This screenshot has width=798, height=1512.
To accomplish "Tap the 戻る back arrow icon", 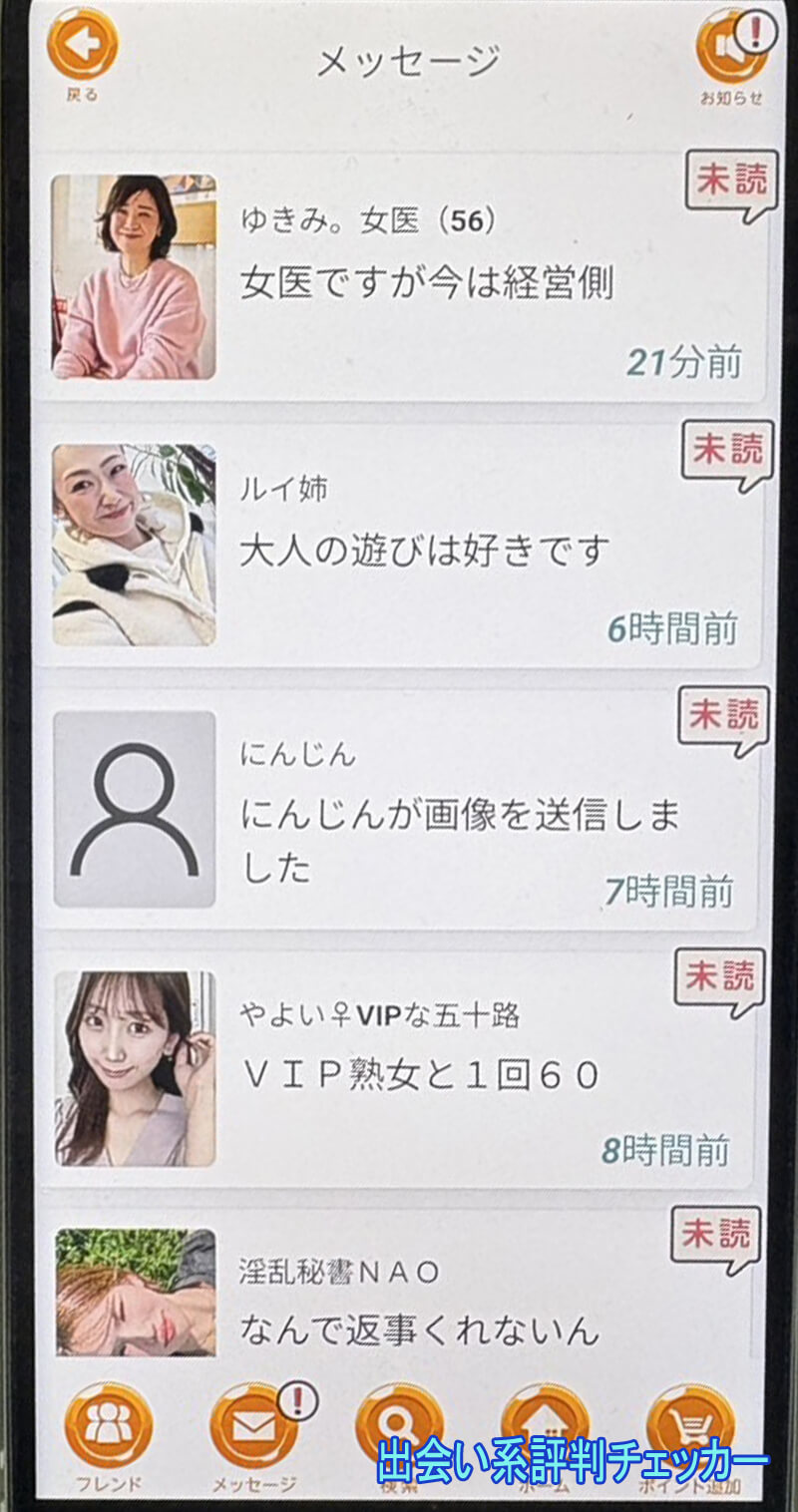I will click(x=84, y=45).
